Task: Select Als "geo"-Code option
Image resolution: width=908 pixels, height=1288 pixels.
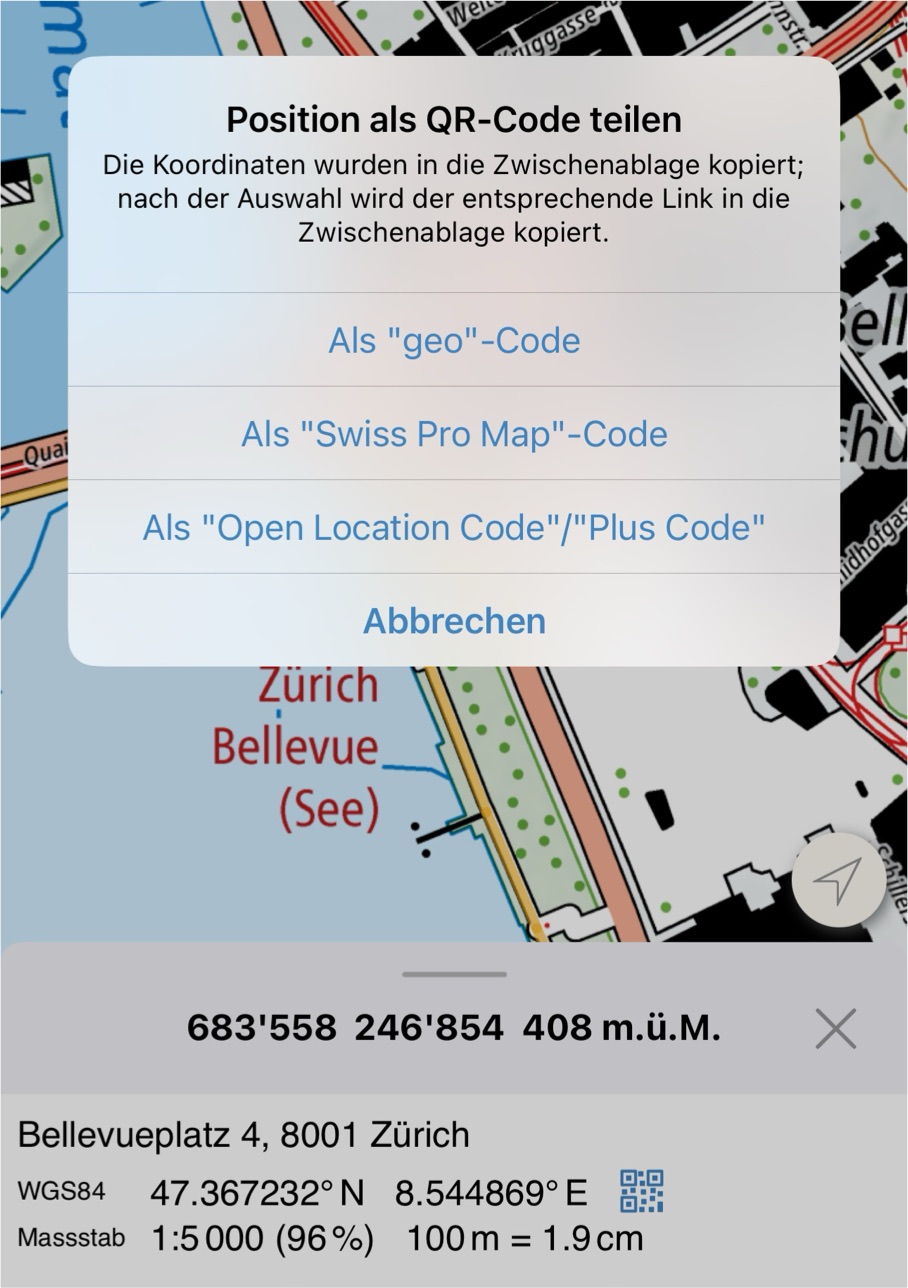Action: pos(454,341)
